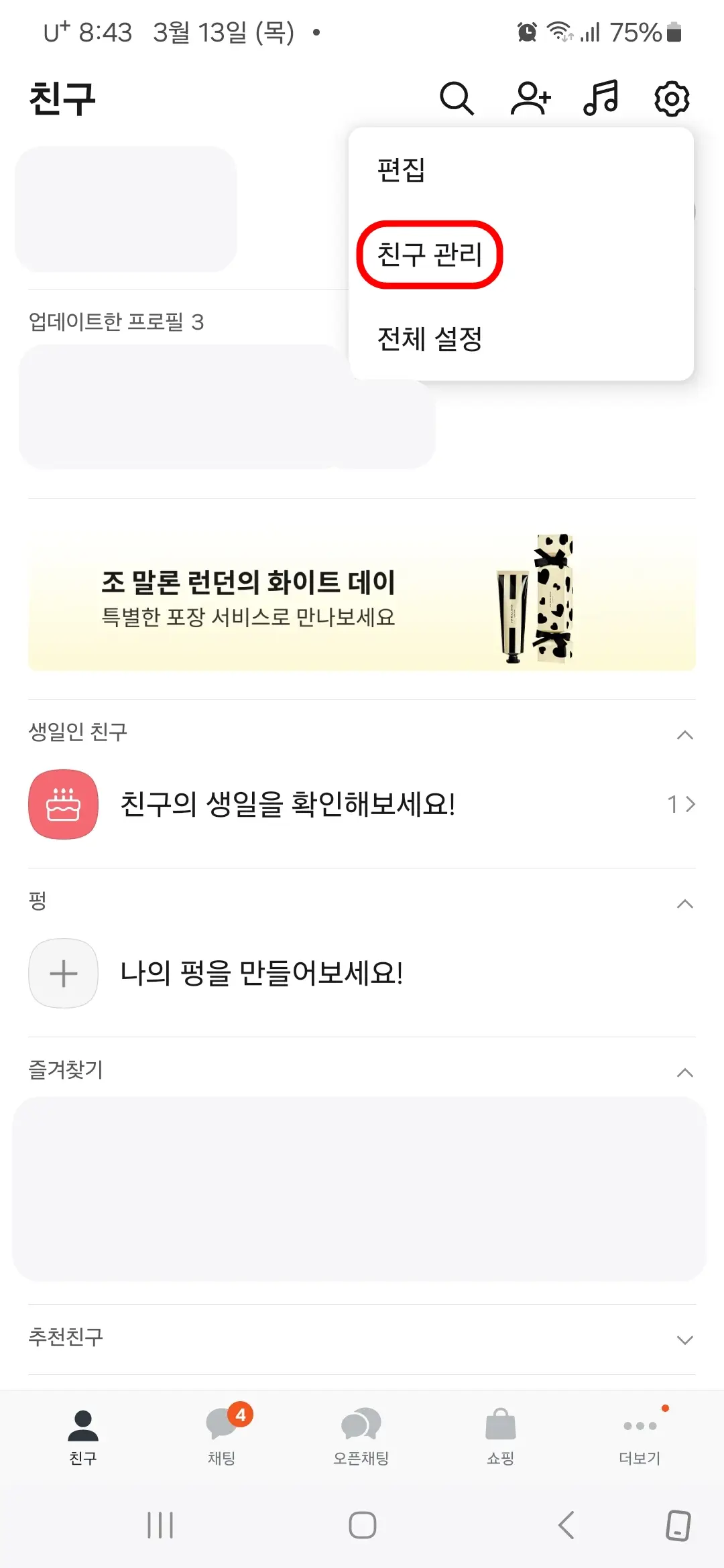Open 전체 설정 menu item

[x=430, y=340]
